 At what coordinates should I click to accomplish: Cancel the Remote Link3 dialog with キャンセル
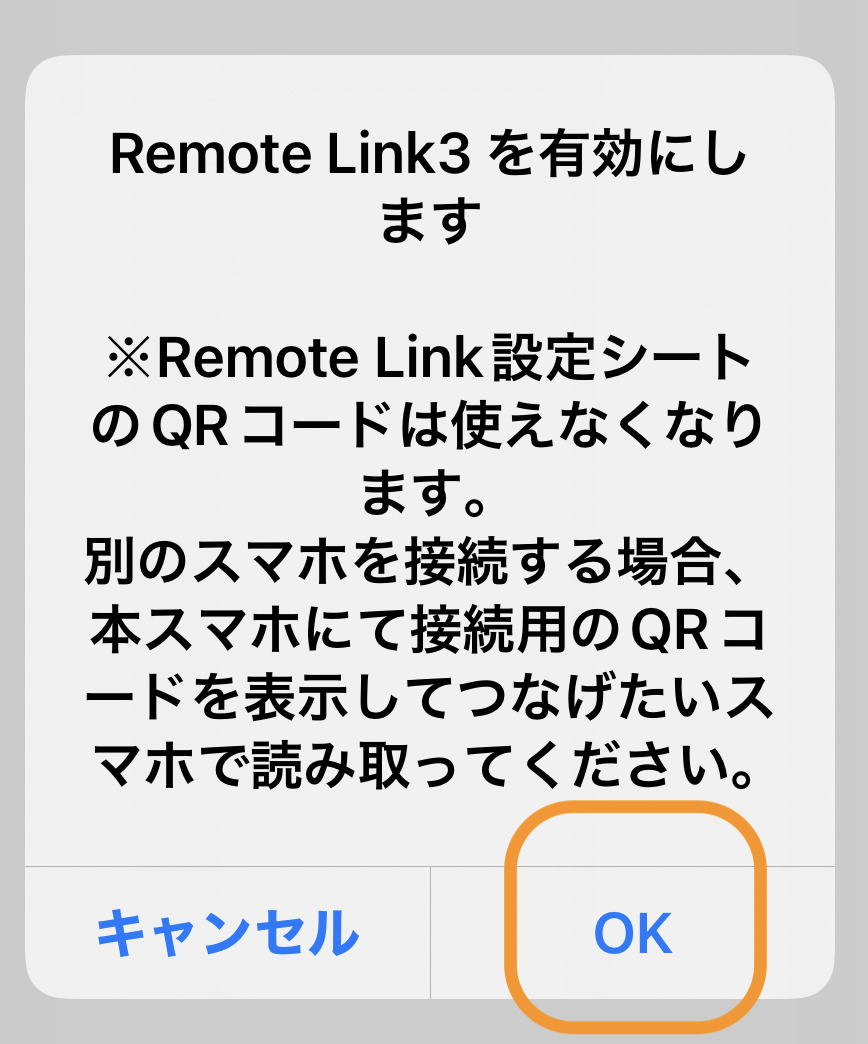coord(227,932)
